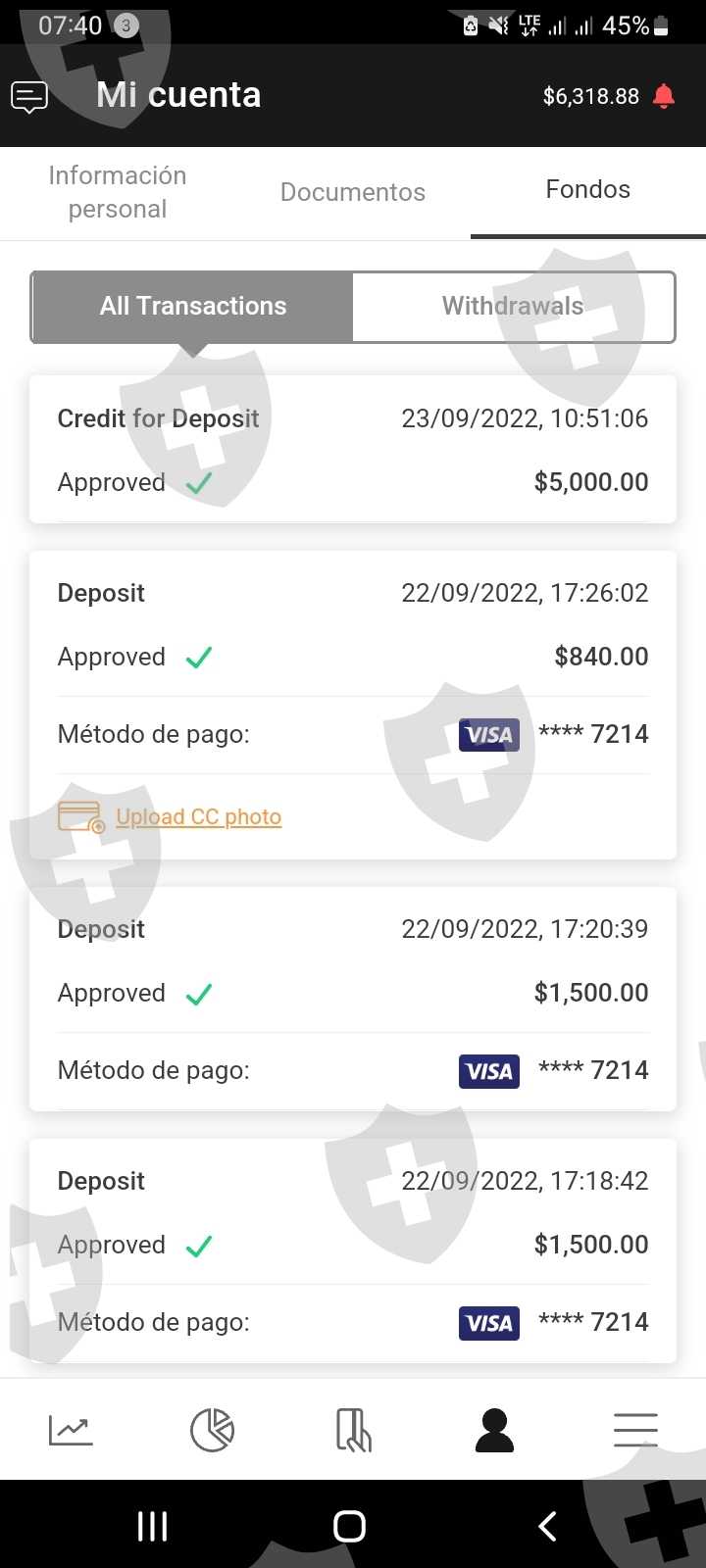Tap the system home button

350,1526
